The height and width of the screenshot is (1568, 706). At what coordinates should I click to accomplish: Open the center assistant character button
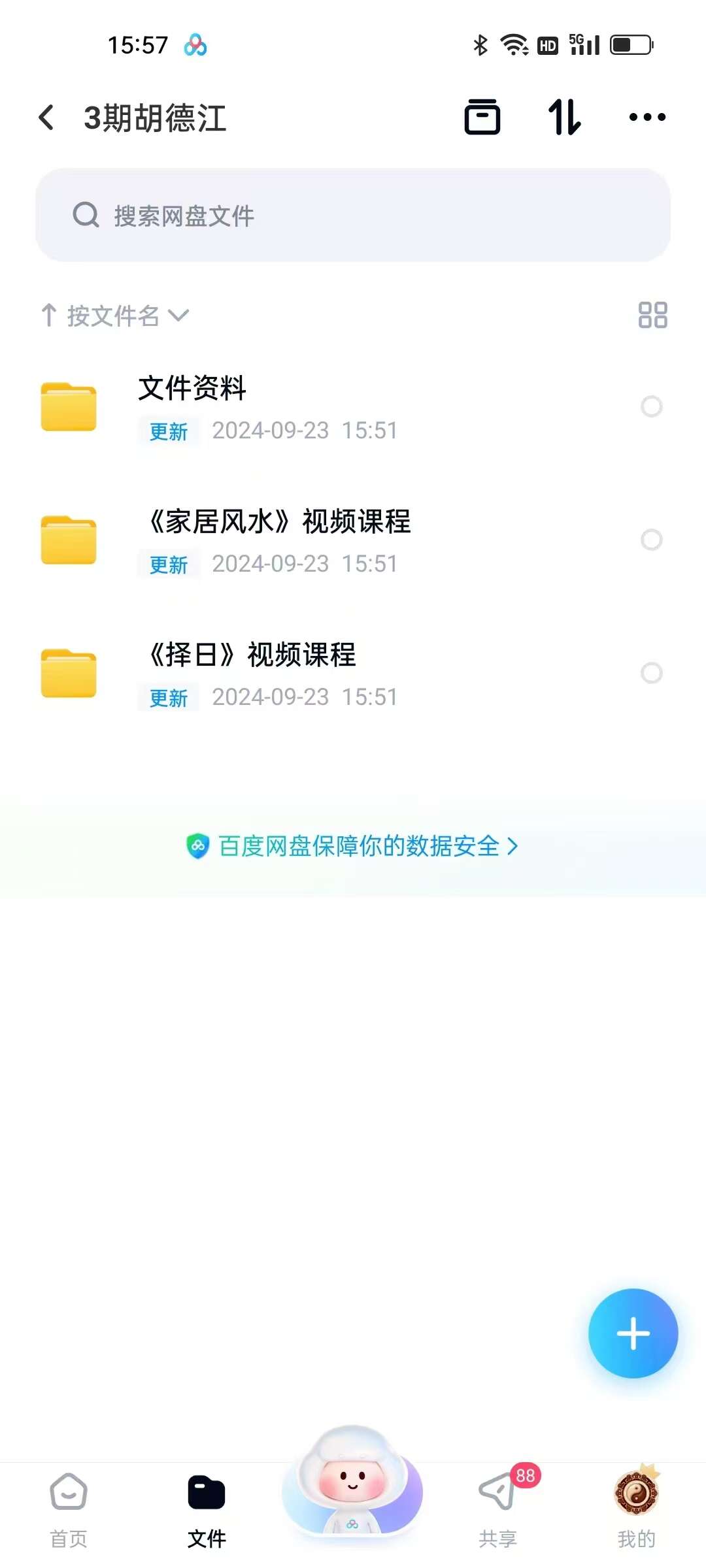352,1483
